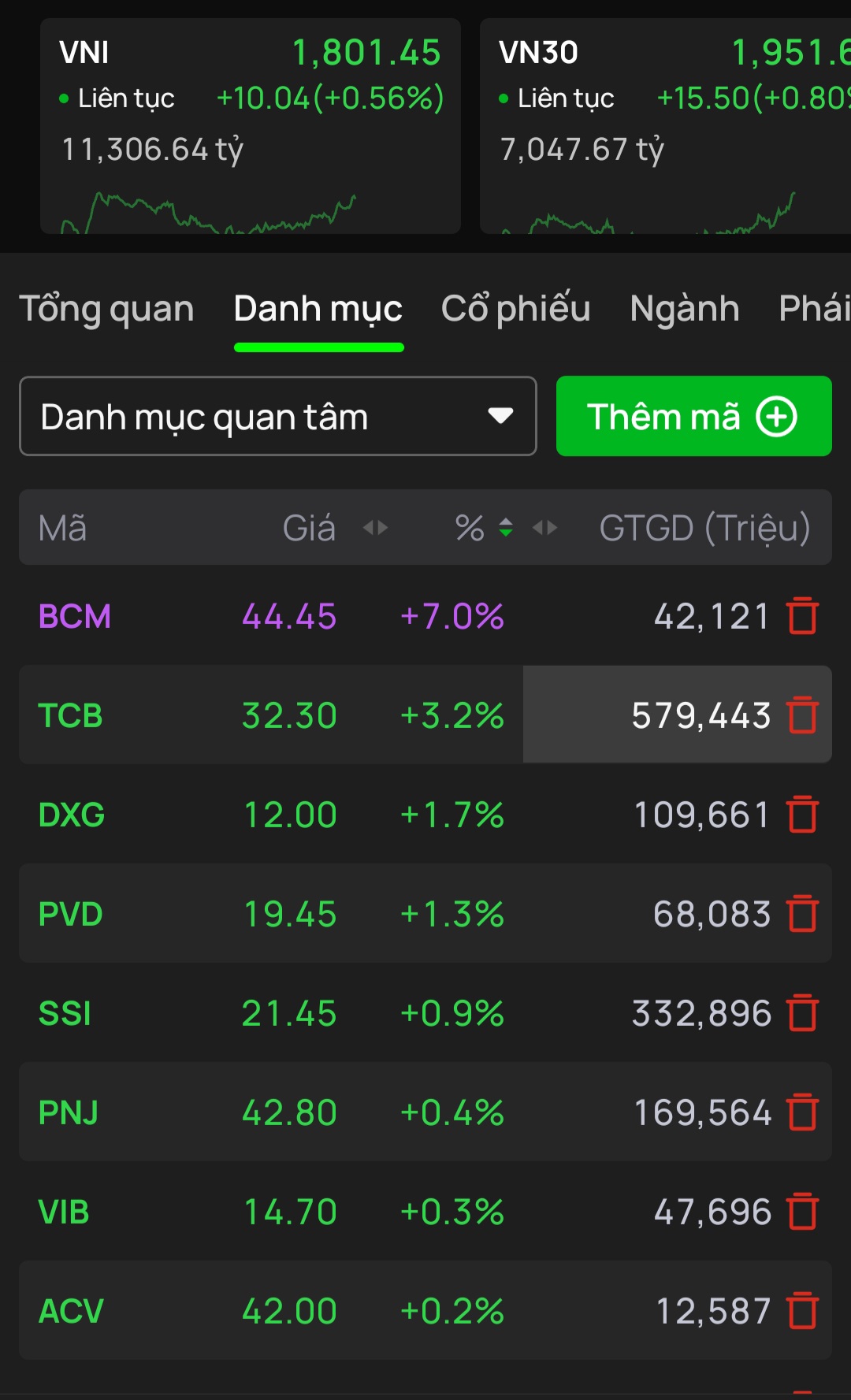Viewport: 851px width, 1400px height.
Task: Delete PNJ from the watchlist
Action: click(803, 1112)
